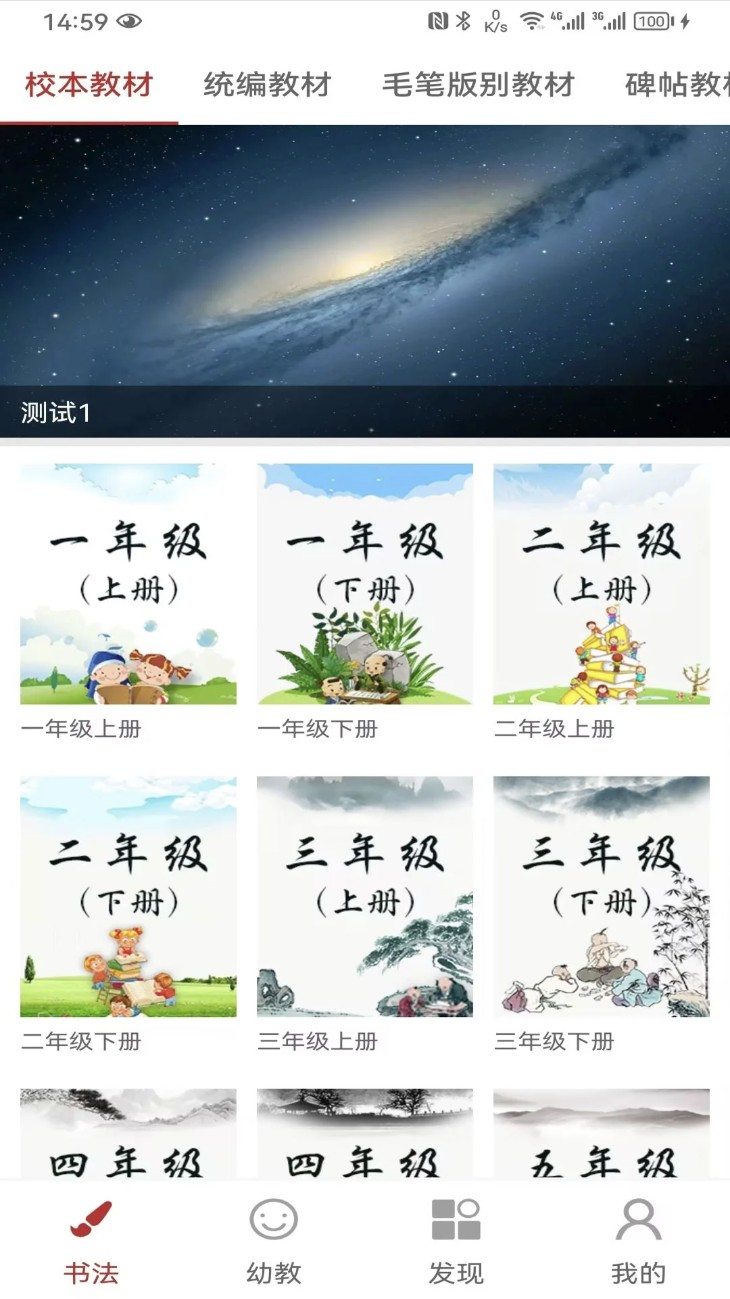This screenshot has height=1299, width=730.
Task: Click the battery indicator in the status bar
Action: click(650, 18)
